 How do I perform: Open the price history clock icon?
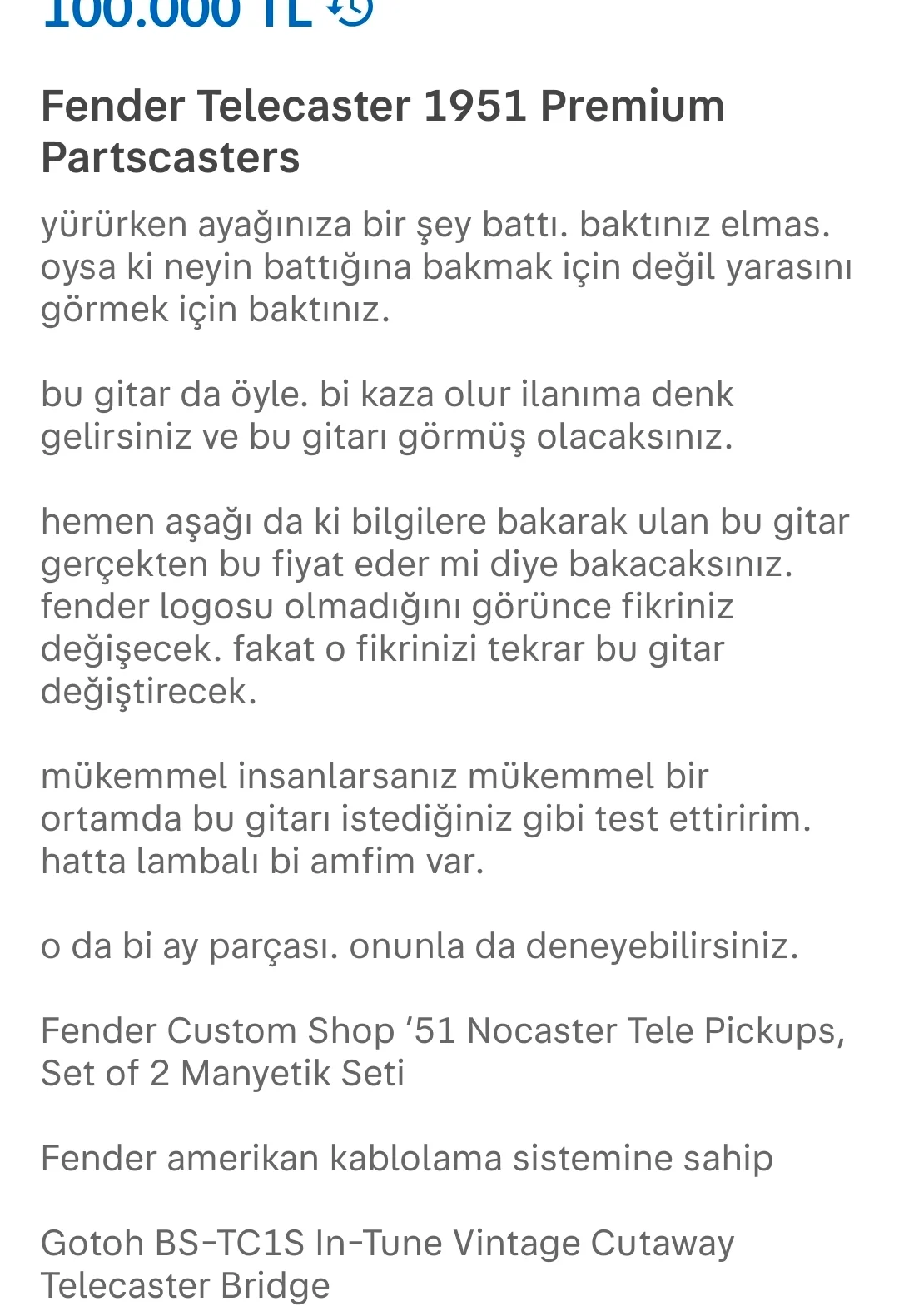tap(350, 8)
